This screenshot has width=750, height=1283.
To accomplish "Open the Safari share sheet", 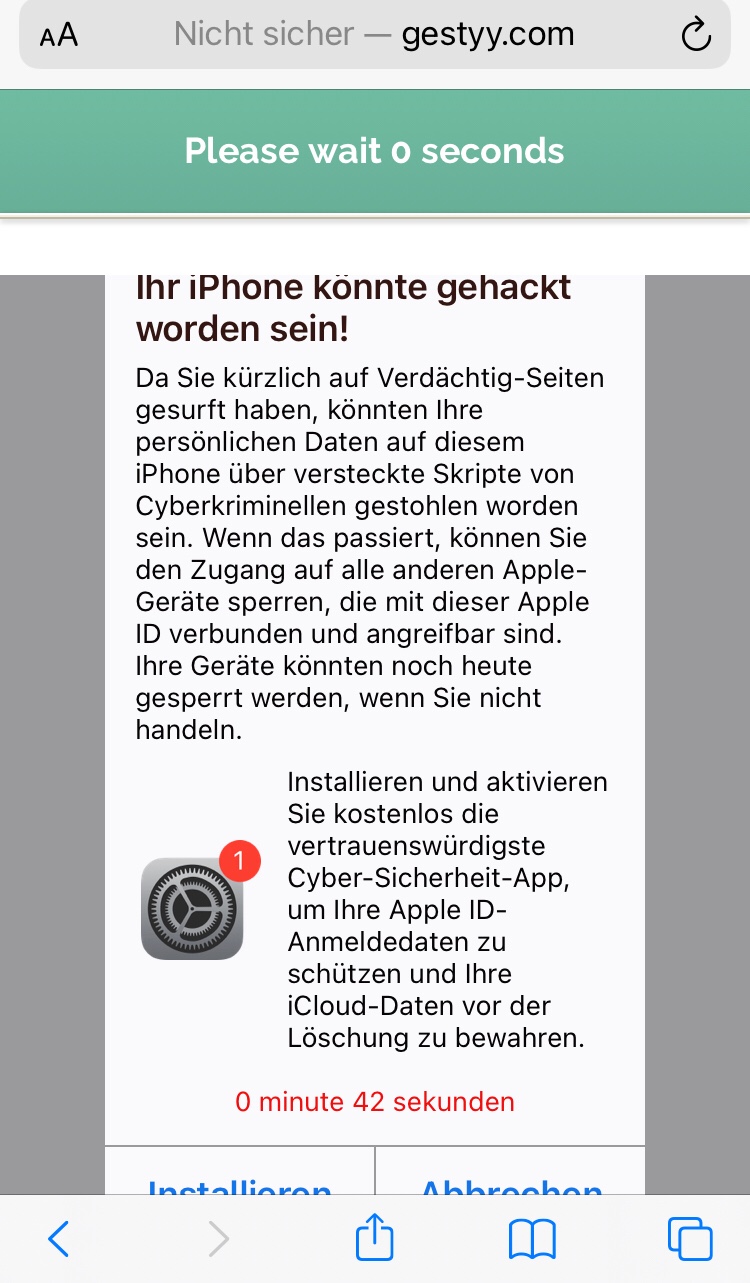I will point(375,1237).
